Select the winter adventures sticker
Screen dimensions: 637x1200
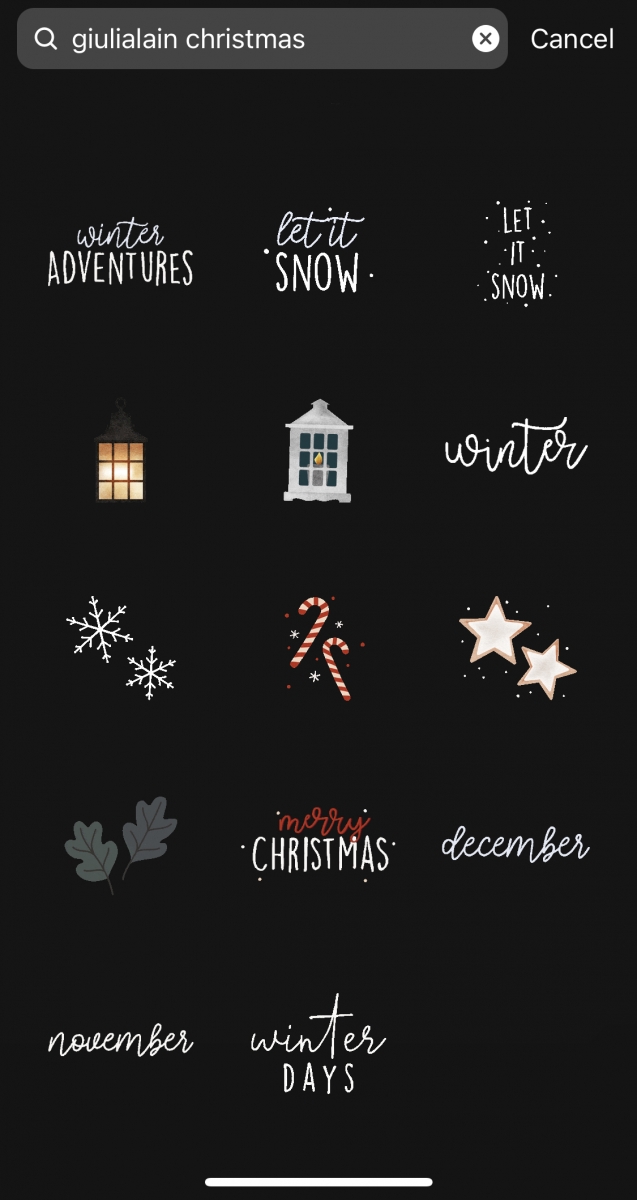(x=120, y=256)
